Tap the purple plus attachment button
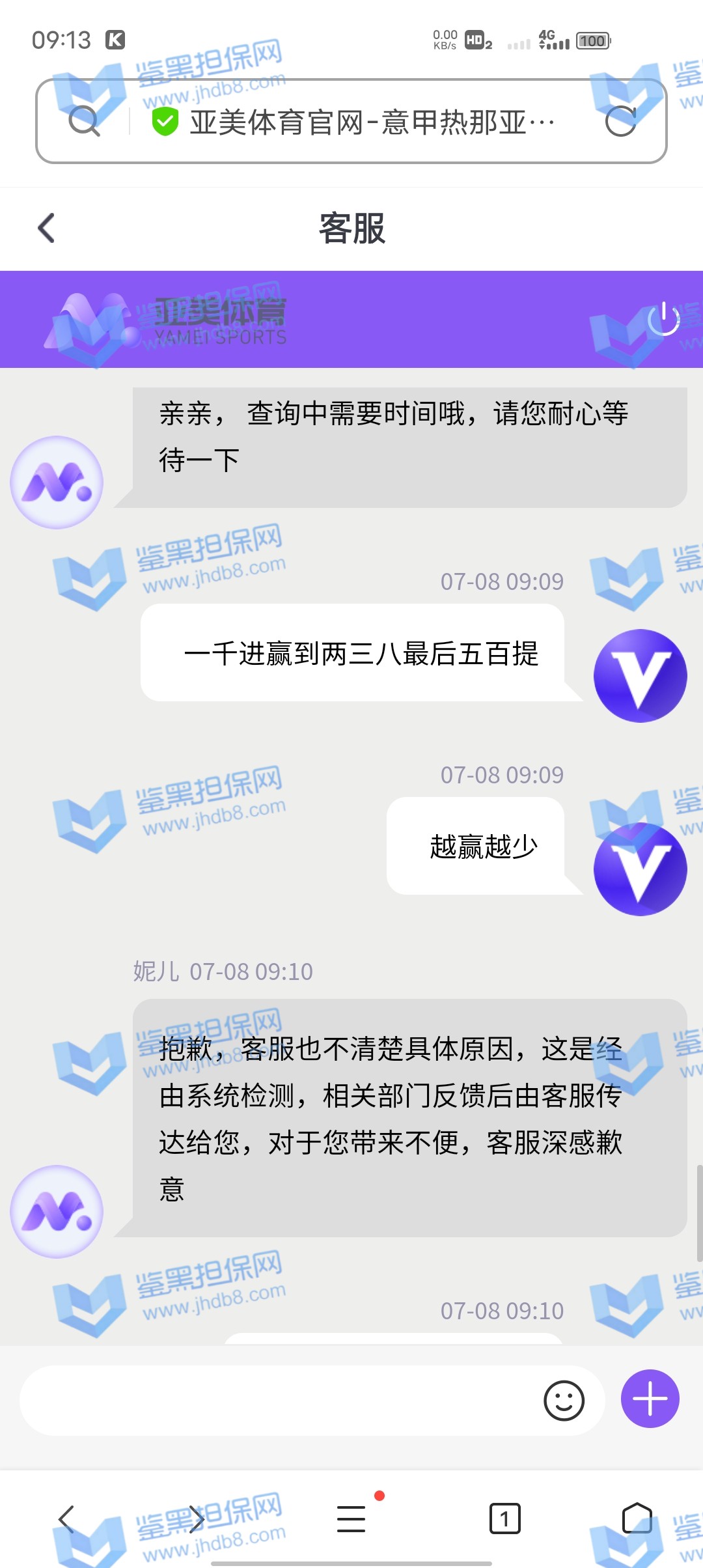Screen dimensions: 703x1568 (x=650, y=1399)
